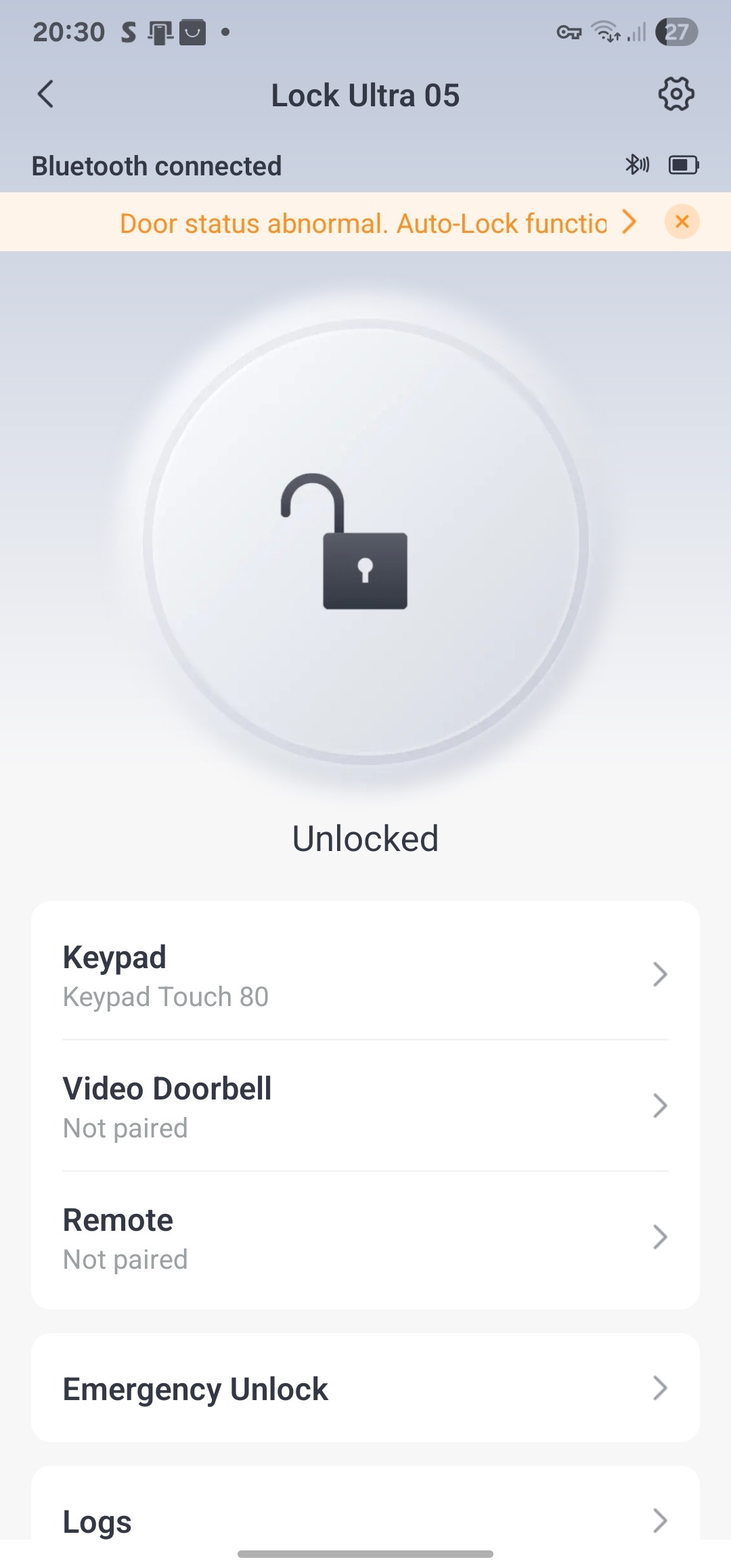The width and height of the screenshot is (731, 1568).
Task: Open the lock settings gear
Action: [676, 94]
